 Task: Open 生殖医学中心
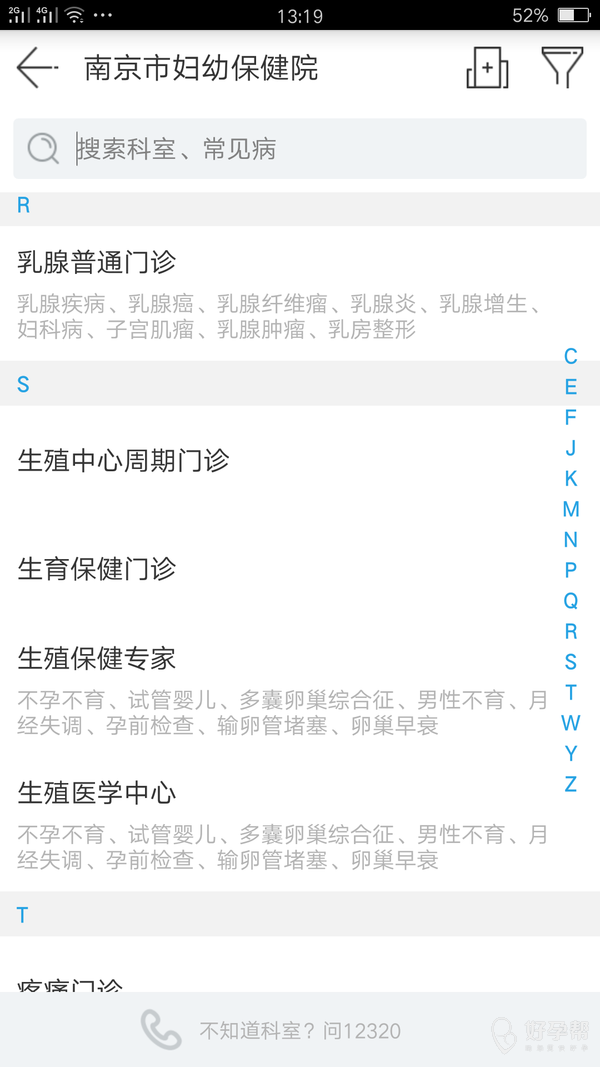(x=300, y=823)
